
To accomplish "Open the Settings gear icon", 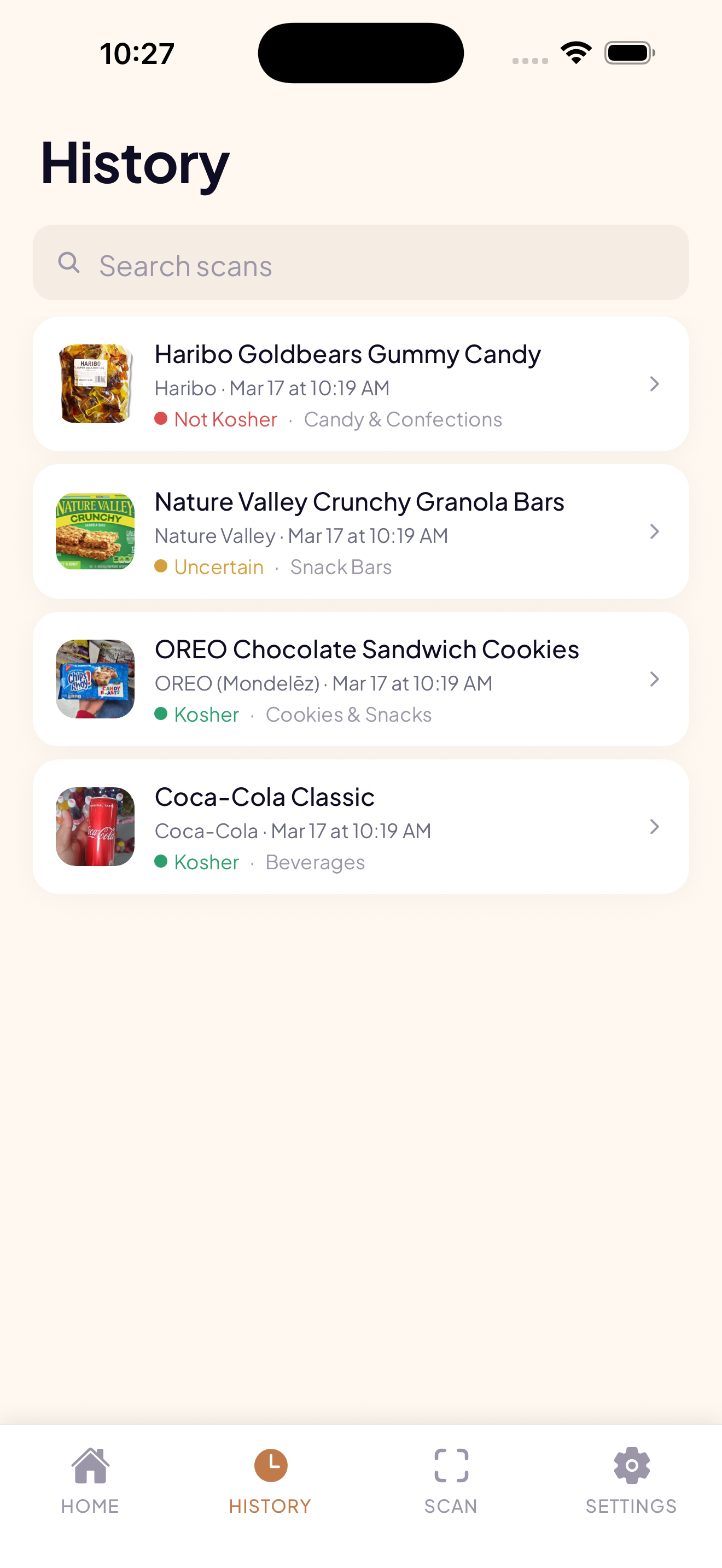I will click(631, 1464).
